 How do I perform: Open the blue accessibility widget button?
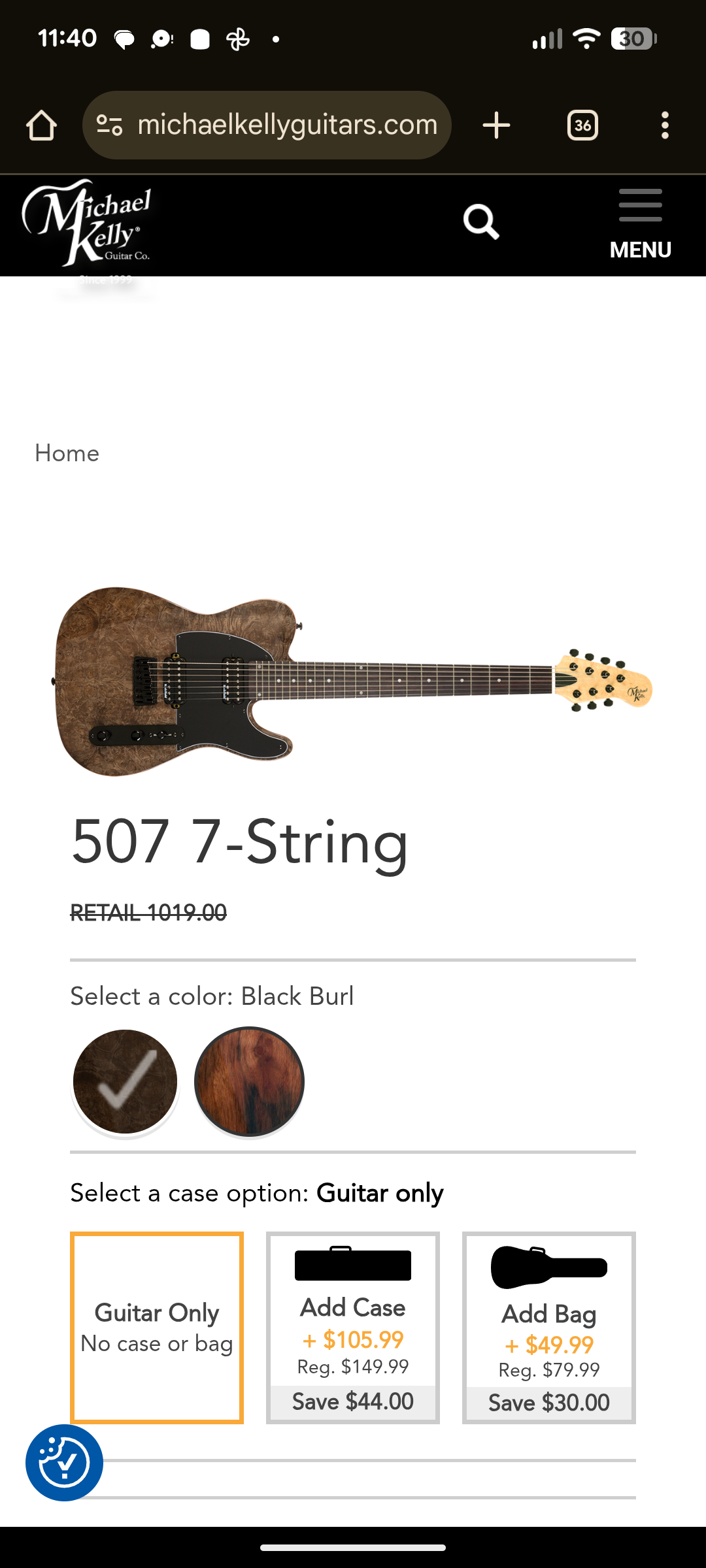64,1462
